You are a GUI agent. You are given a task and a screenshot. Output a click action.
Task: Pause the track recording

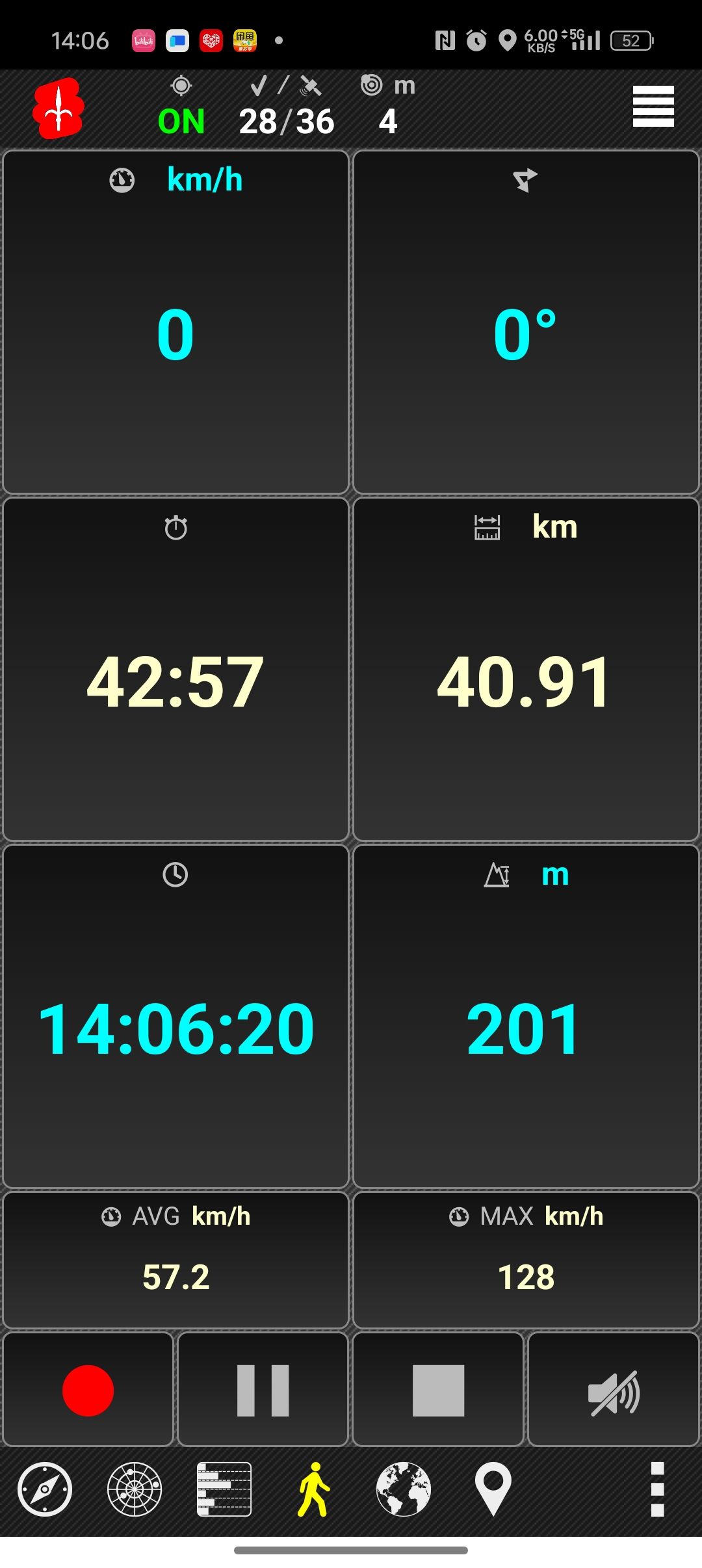pos(263,1390)
